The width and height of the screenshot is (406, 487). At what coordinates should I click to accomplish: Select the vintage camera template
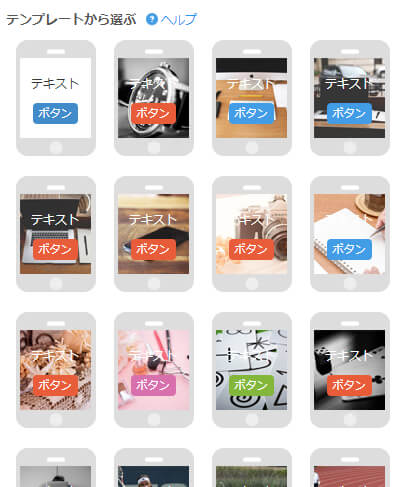point(252,234)
